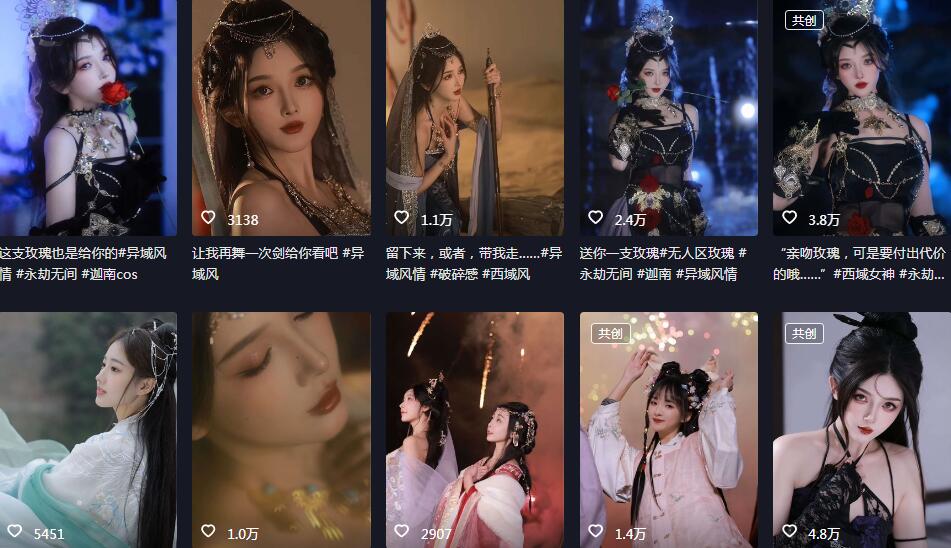Open the #破碎感 hashtag link
The height and width of the screenshot is (548, 951).
[x=454, y=274]
